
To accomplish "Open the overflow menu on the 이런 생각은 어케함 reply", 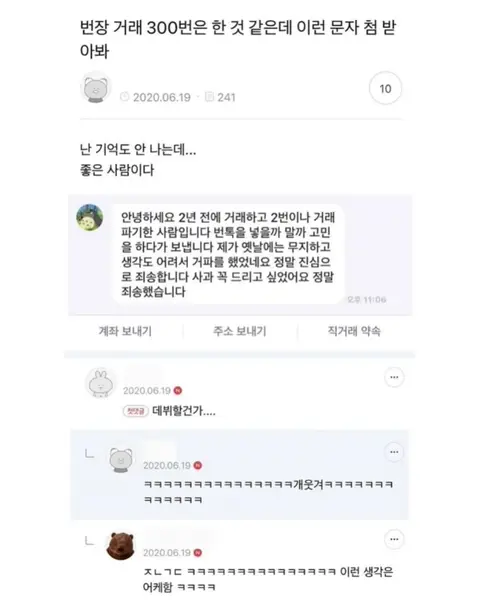I will click(x=394, y=539).
